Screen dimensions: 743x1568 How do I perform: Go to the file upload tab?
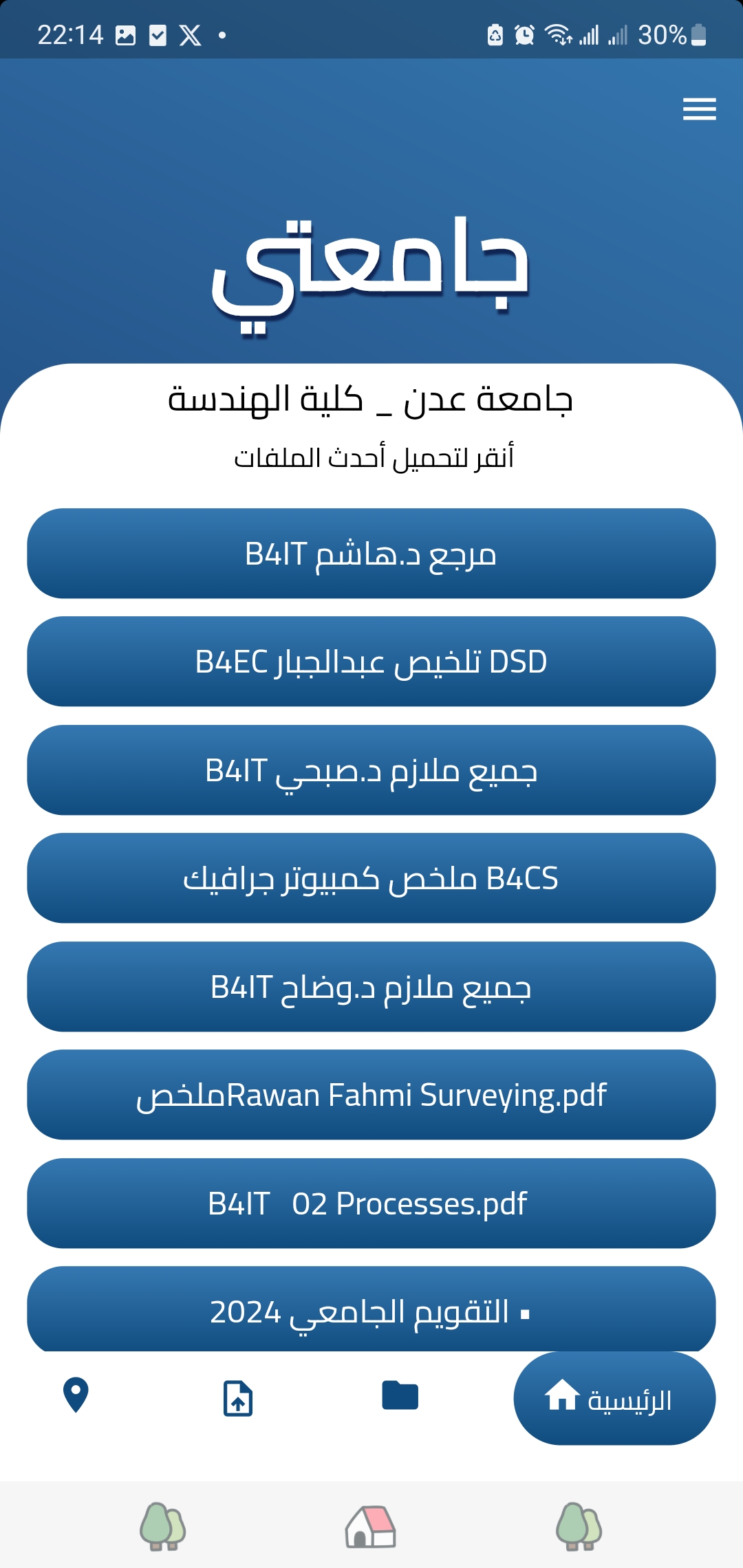pos(238,1398)
